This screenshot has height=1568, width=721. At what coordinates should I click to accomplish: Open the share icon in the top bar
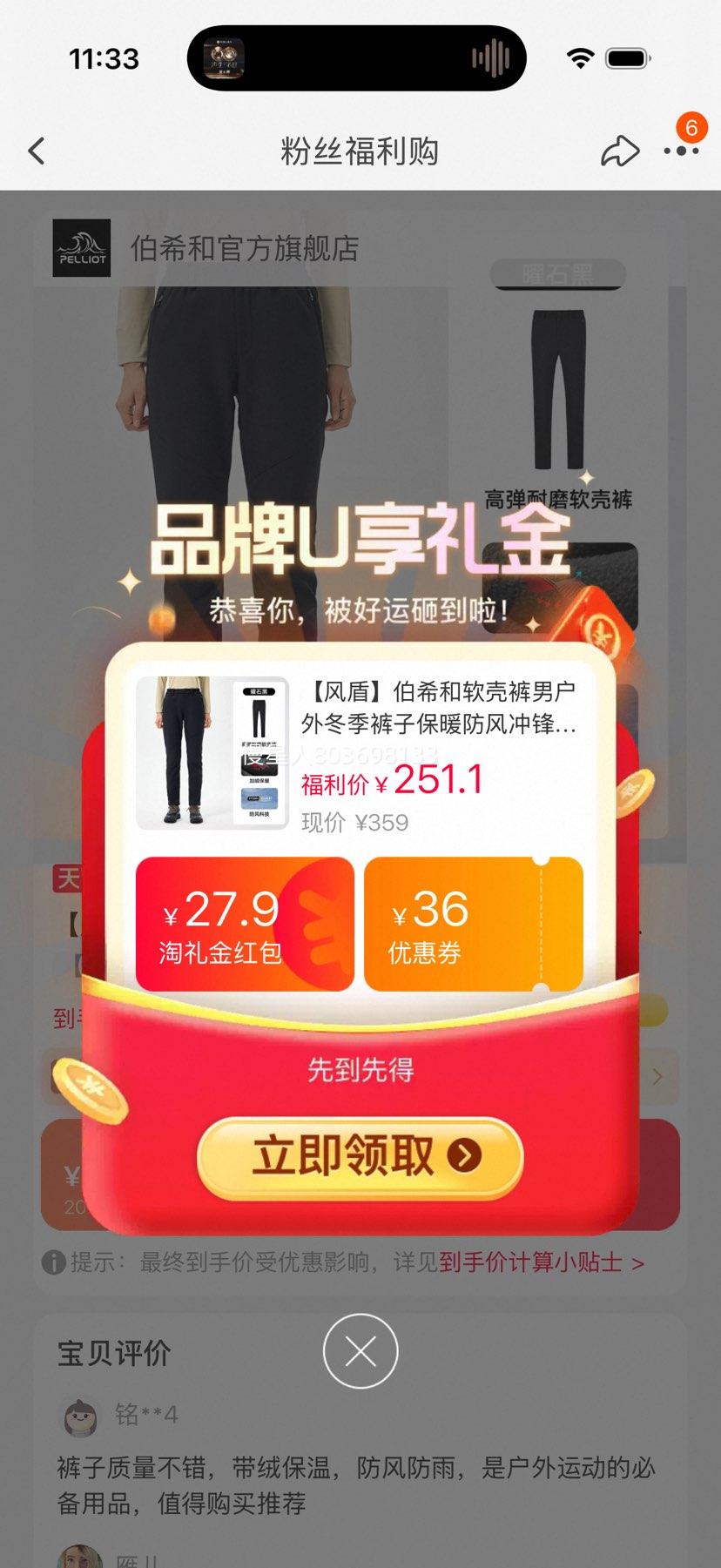pyautogui.click(x=619, y=151)
